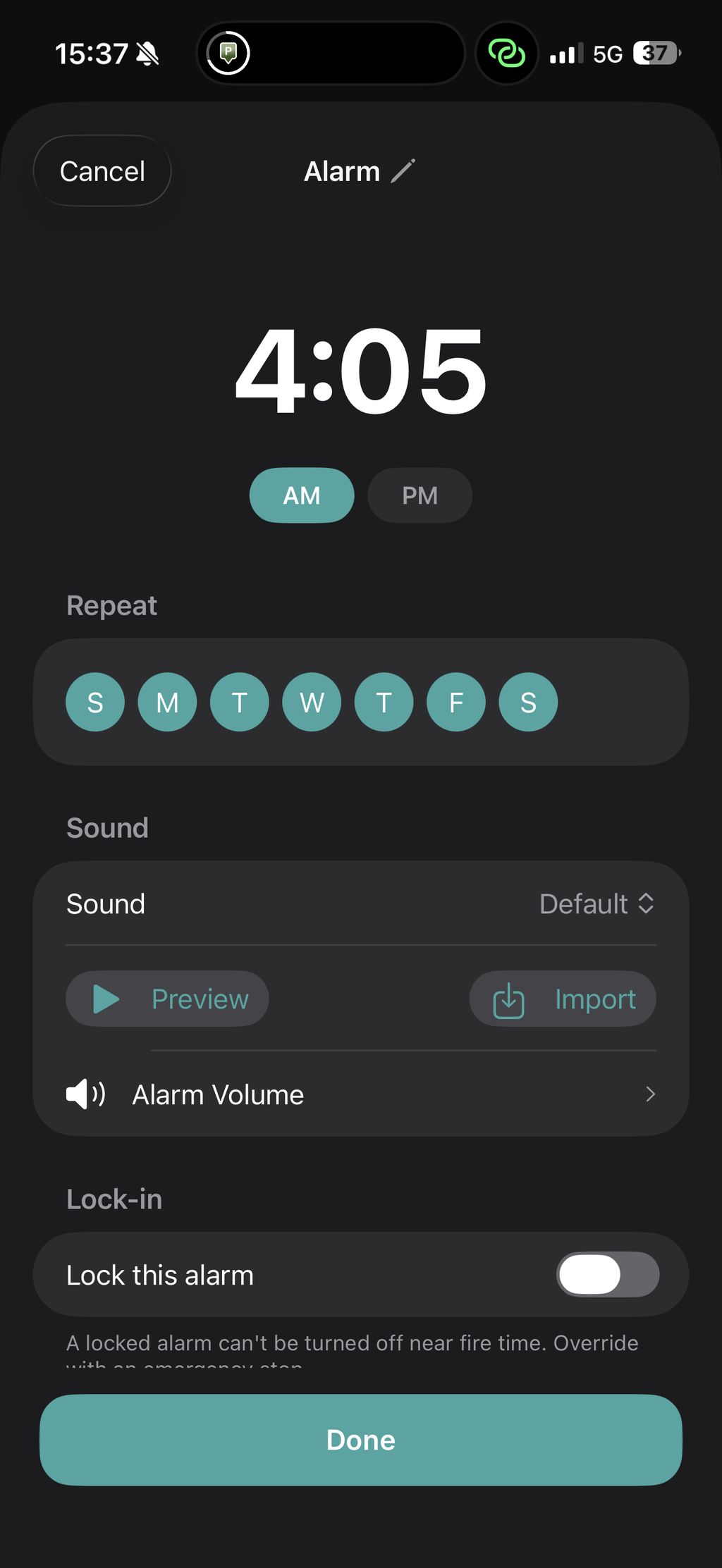Edit the alarm name with pencil icon
This screenshot has width=722, height=1568.
click(x=403, y=171)
